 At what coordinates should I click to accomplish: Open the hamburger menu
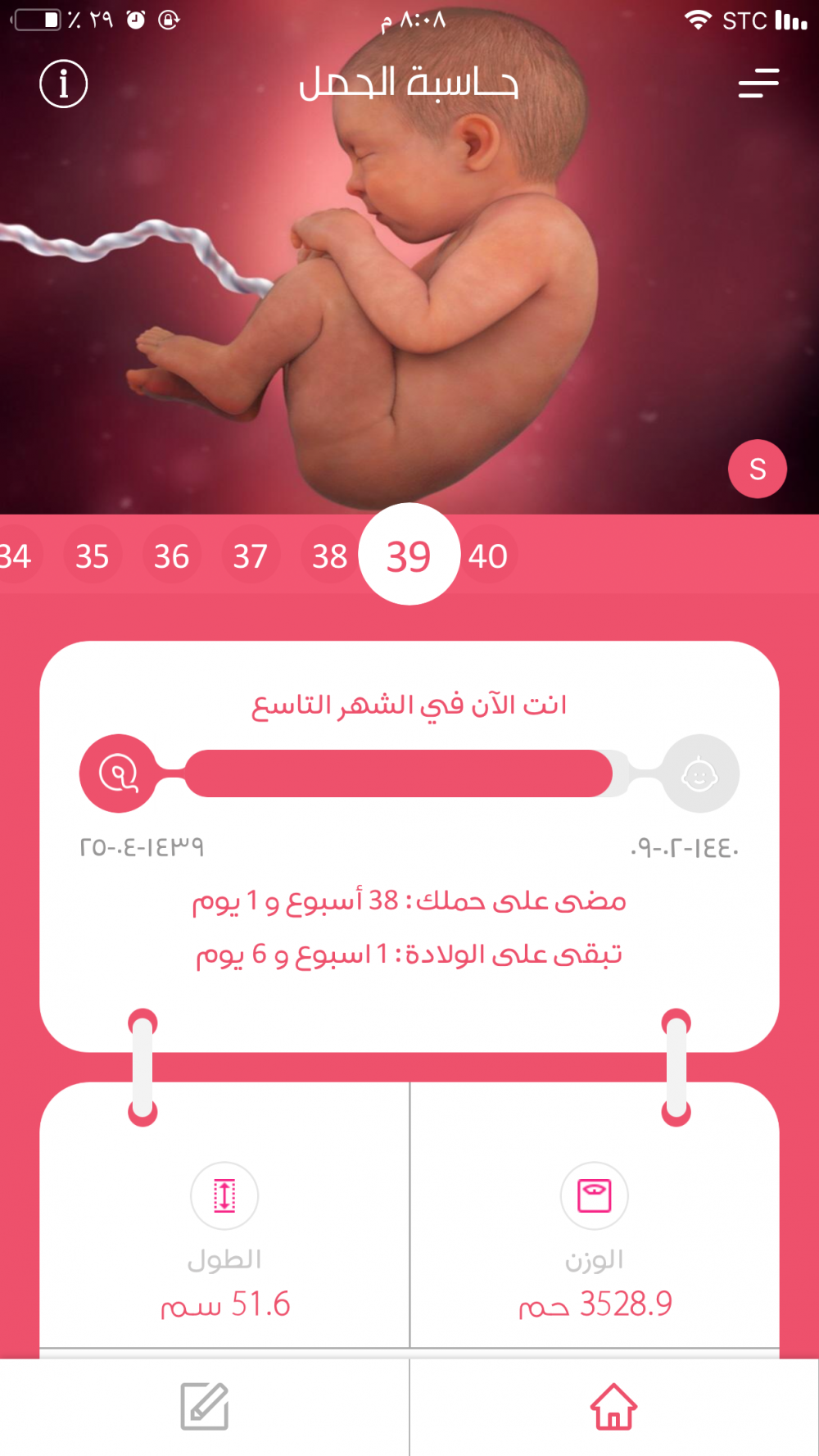click(758, 84)
